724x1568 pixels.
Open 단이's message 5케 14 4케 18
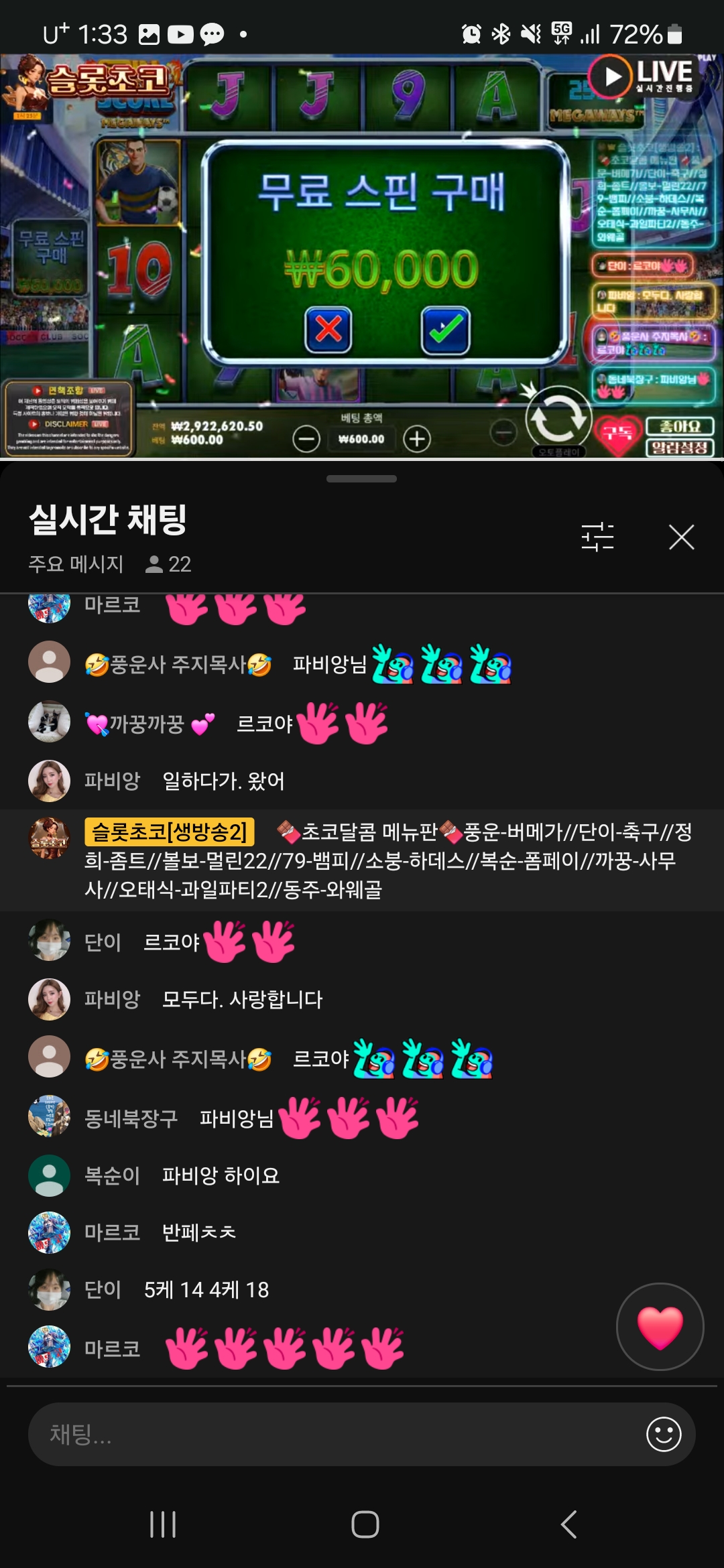(206, 1289)
